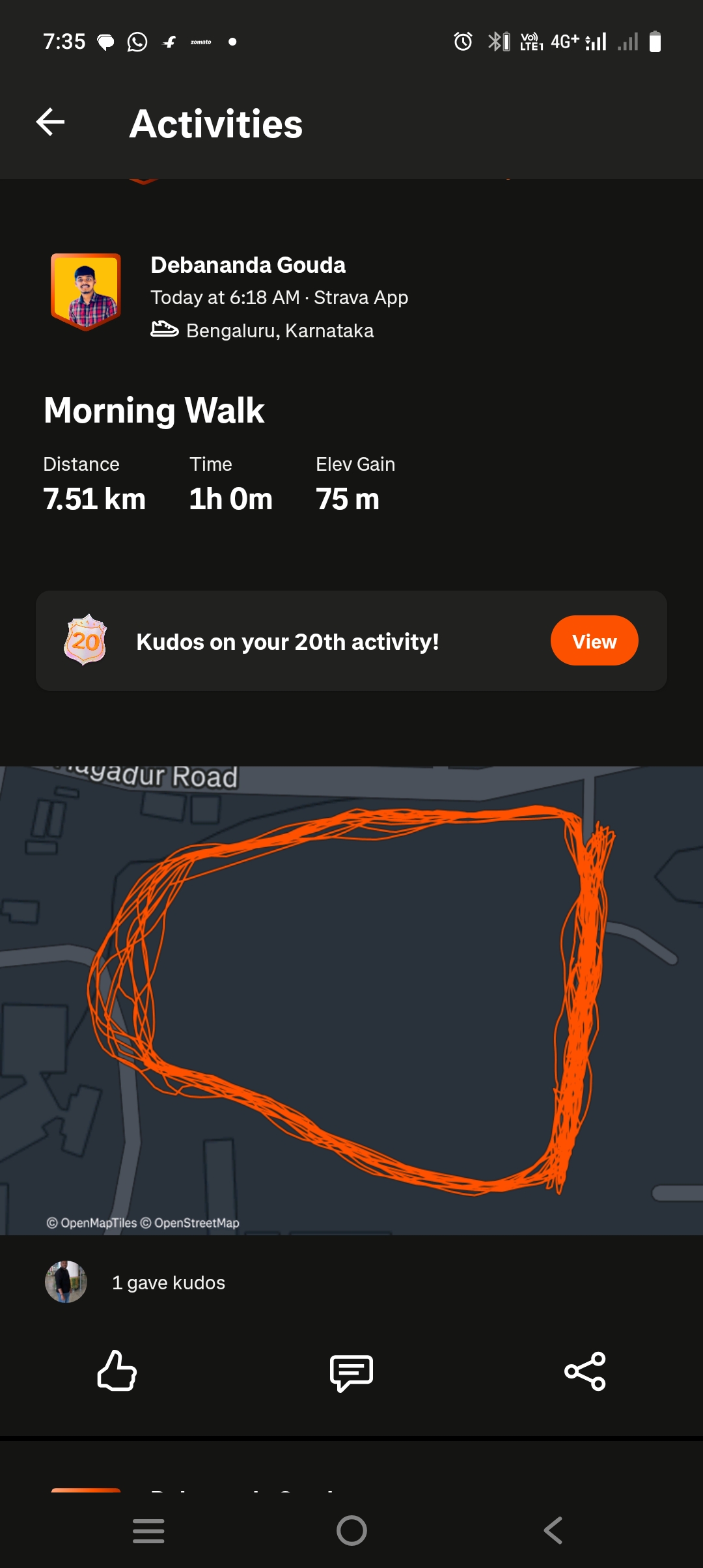703x1568 pixels.
Task: Comment on the Morning Walk activity
Action: click(x=351, y=1372)
